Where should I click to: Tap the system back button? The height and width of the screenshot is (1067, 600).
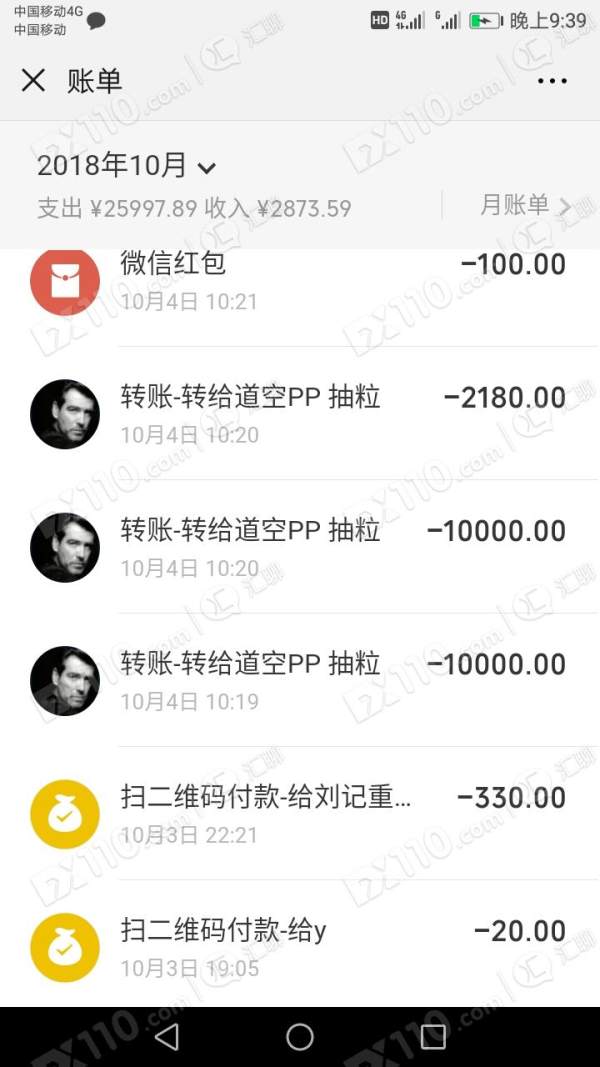pos(167,1037)
